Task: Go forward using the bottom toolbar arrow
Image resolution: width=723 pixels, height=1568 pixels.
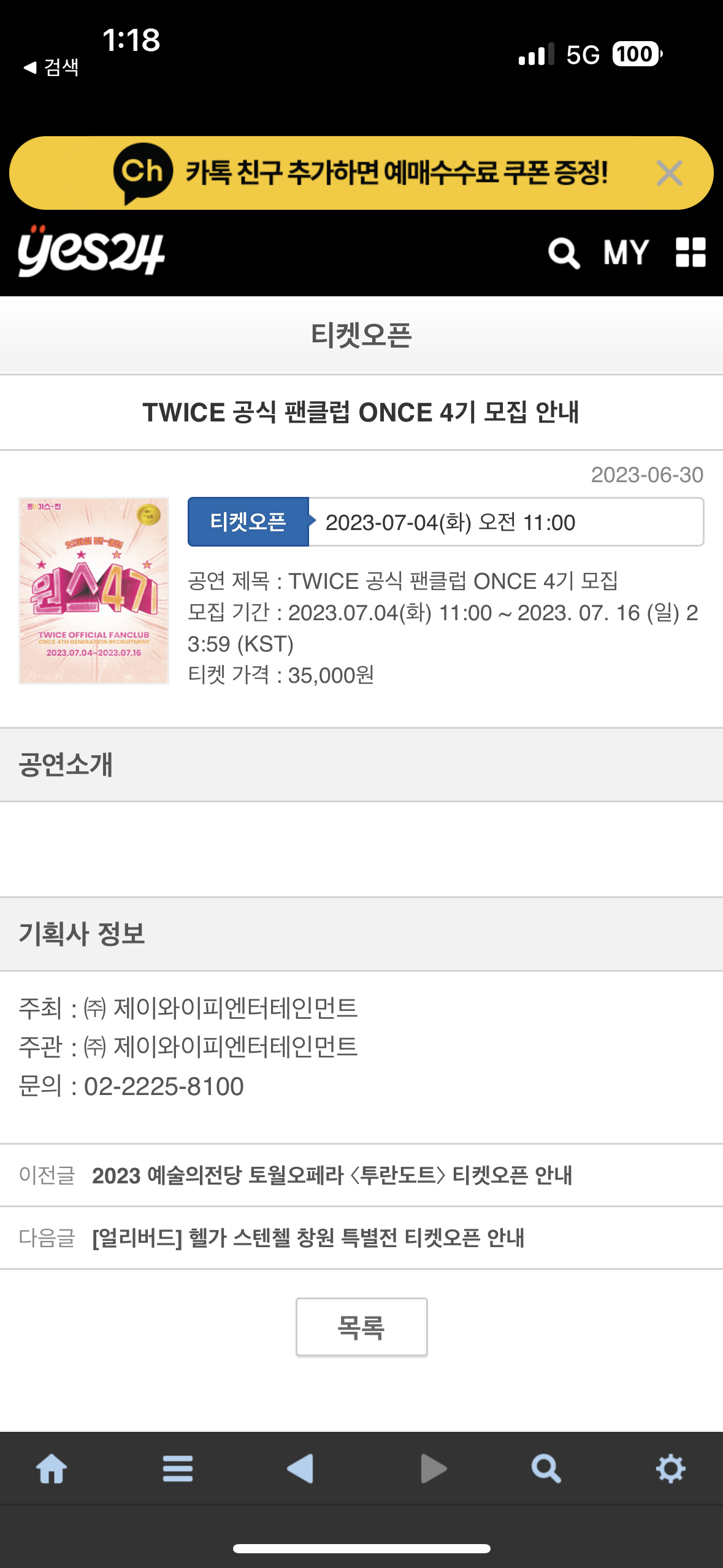Action: point(433,1469)
